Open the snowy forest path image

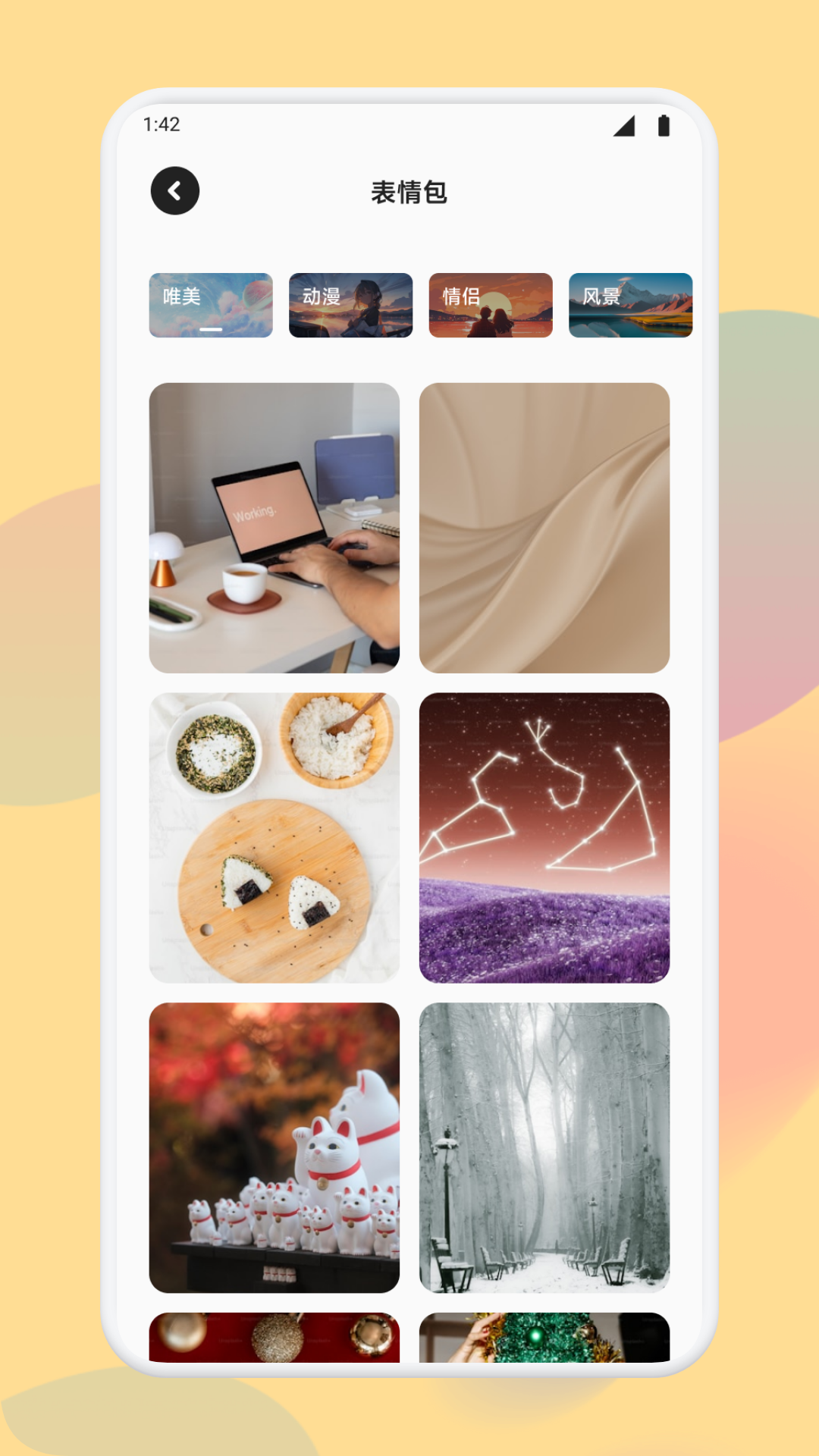[544, 1148]
